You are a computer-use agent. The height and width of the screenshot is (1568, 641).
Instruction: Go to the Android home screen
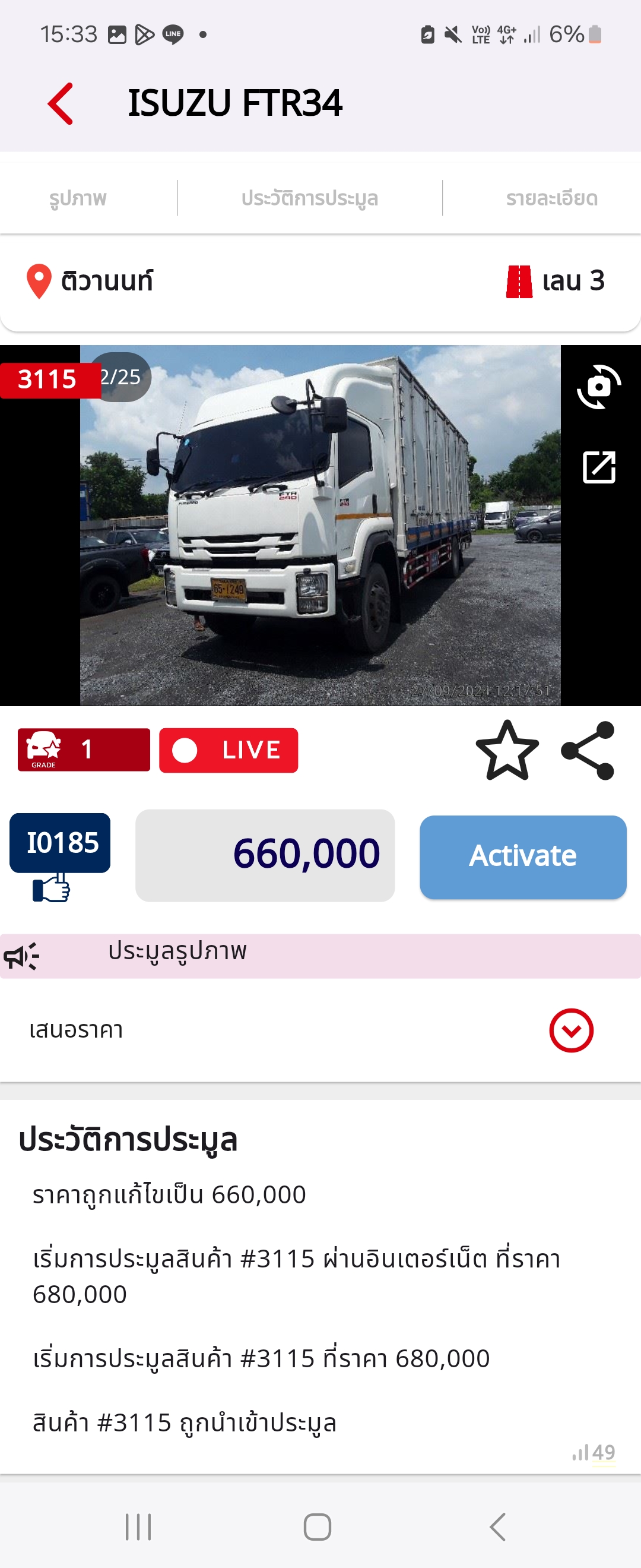pos(317,1526)
